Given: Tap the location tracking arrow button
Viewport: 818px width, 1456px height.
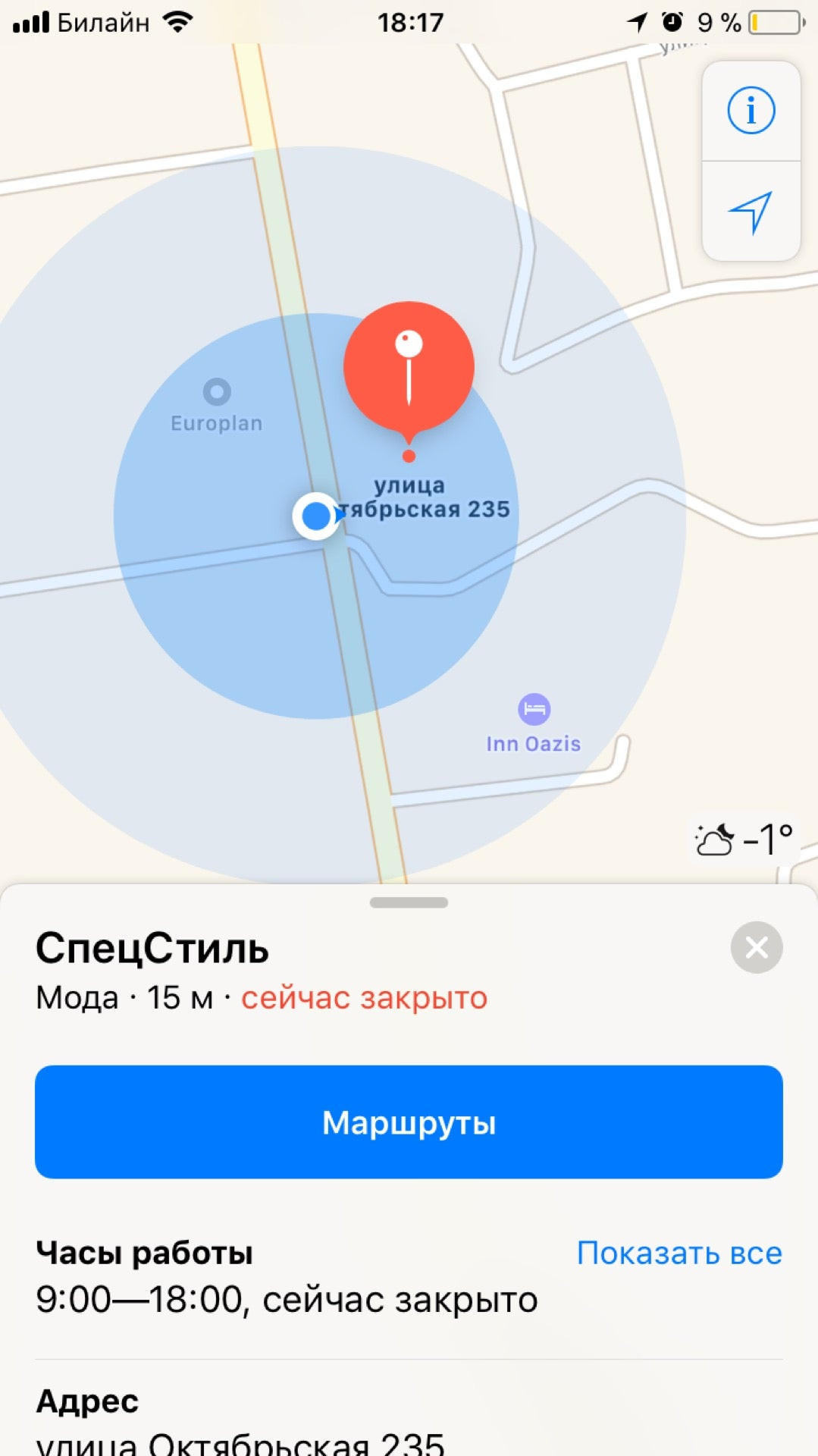Looking at the screenshot, I should pos(751,212).
